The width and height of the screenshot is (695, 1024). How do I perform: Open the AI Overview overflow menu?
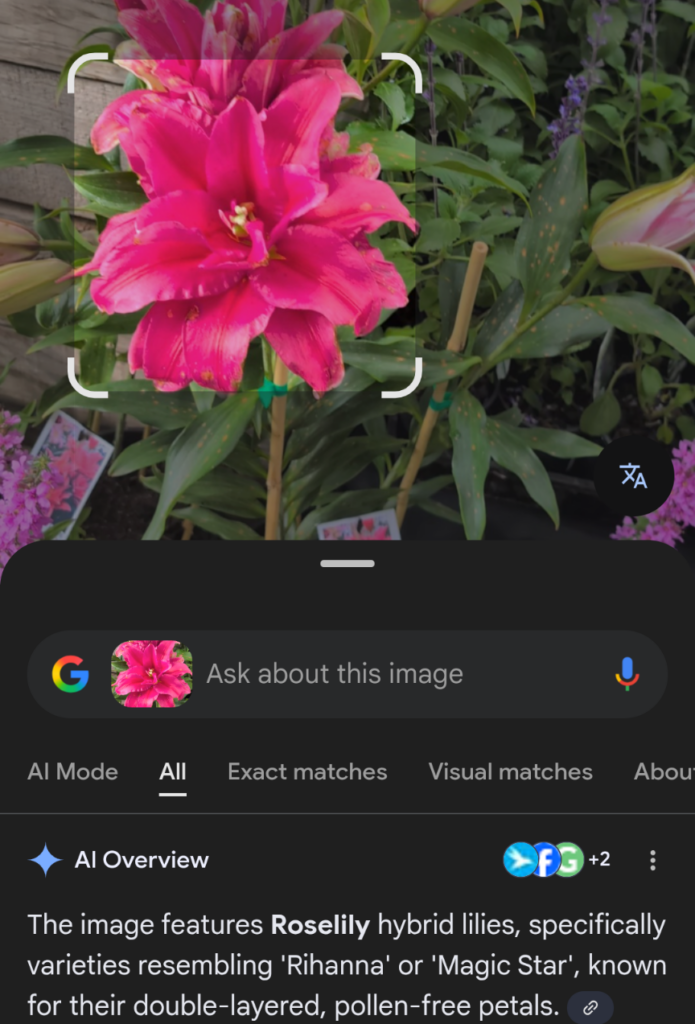point(653,860)
